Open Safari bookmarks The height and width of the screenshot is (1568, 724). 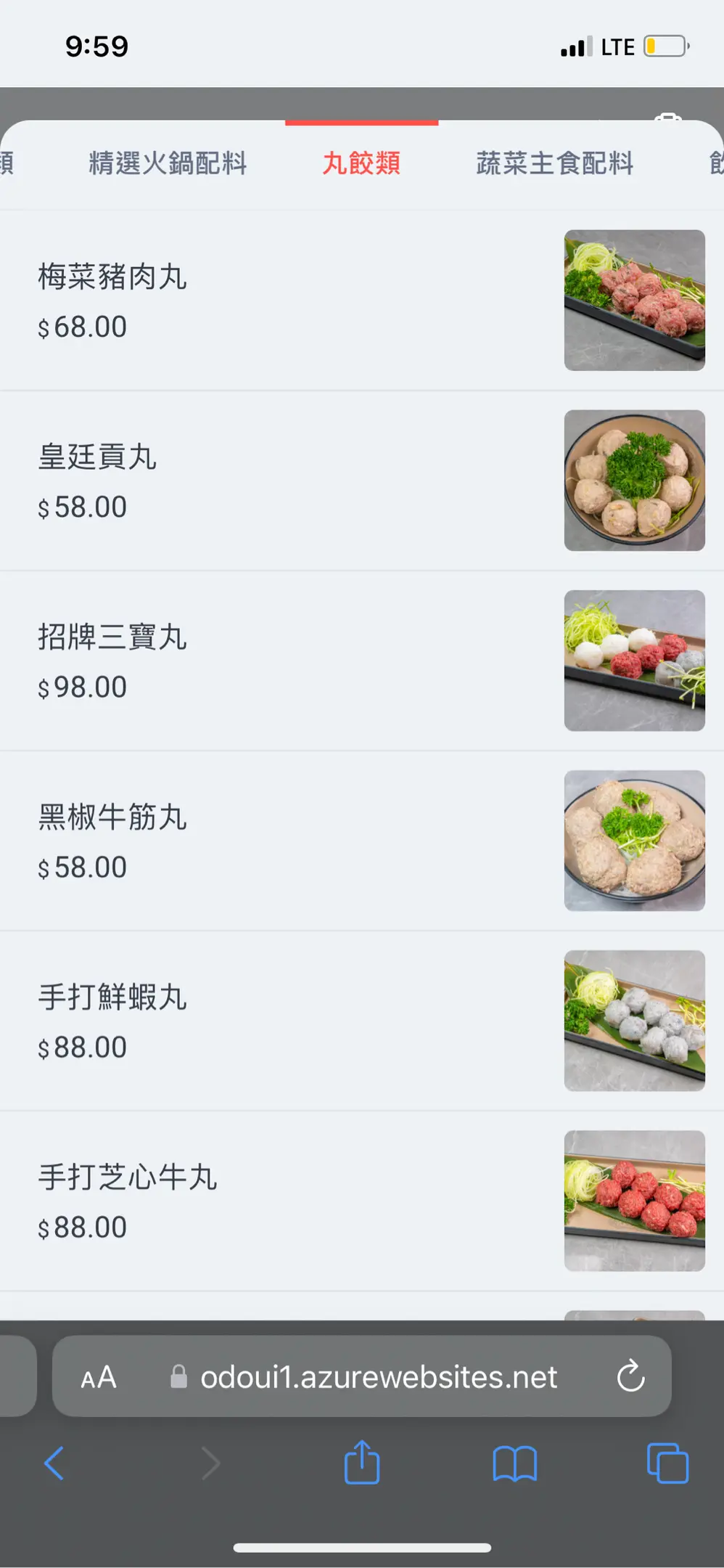[514, 1463]
